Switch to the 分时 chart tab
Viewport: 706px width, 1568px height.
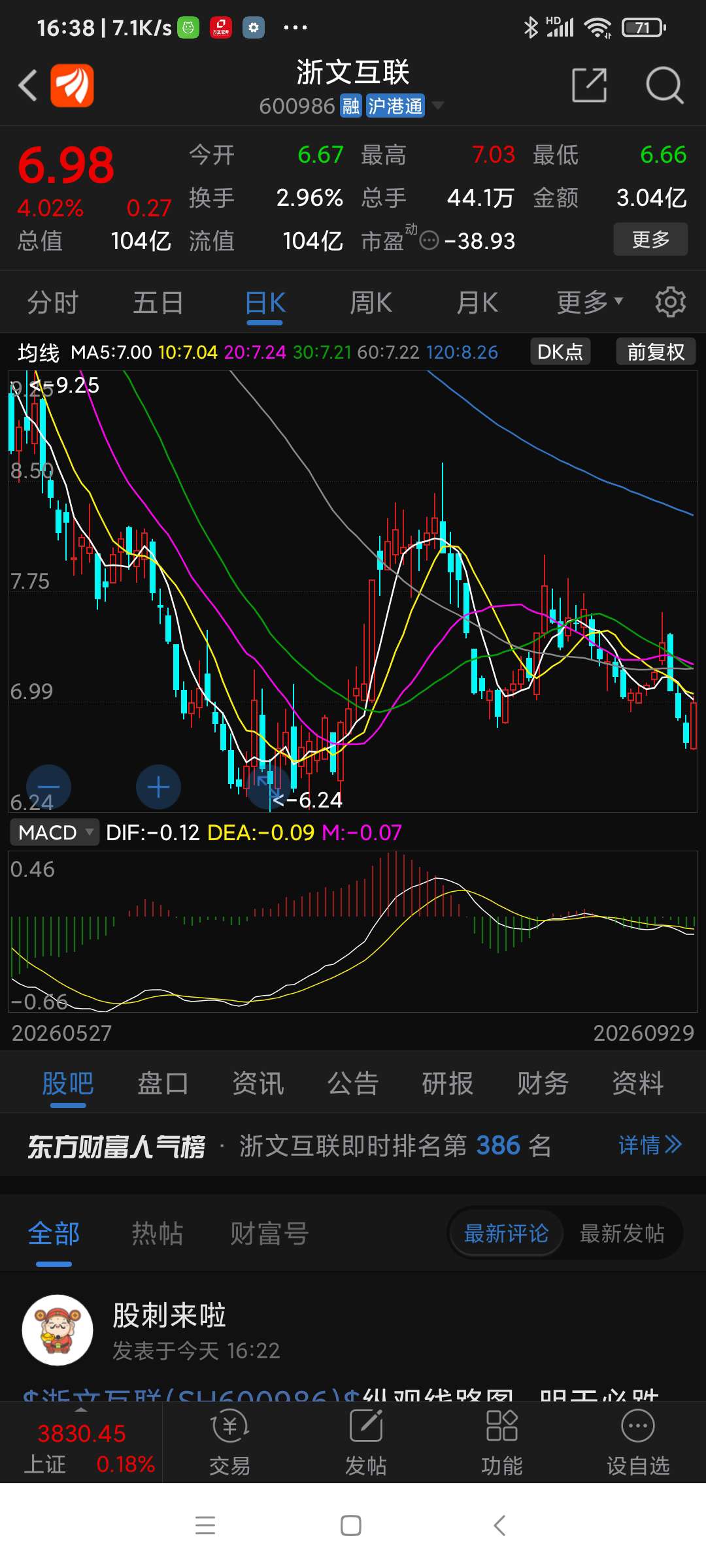pos(52,302)
